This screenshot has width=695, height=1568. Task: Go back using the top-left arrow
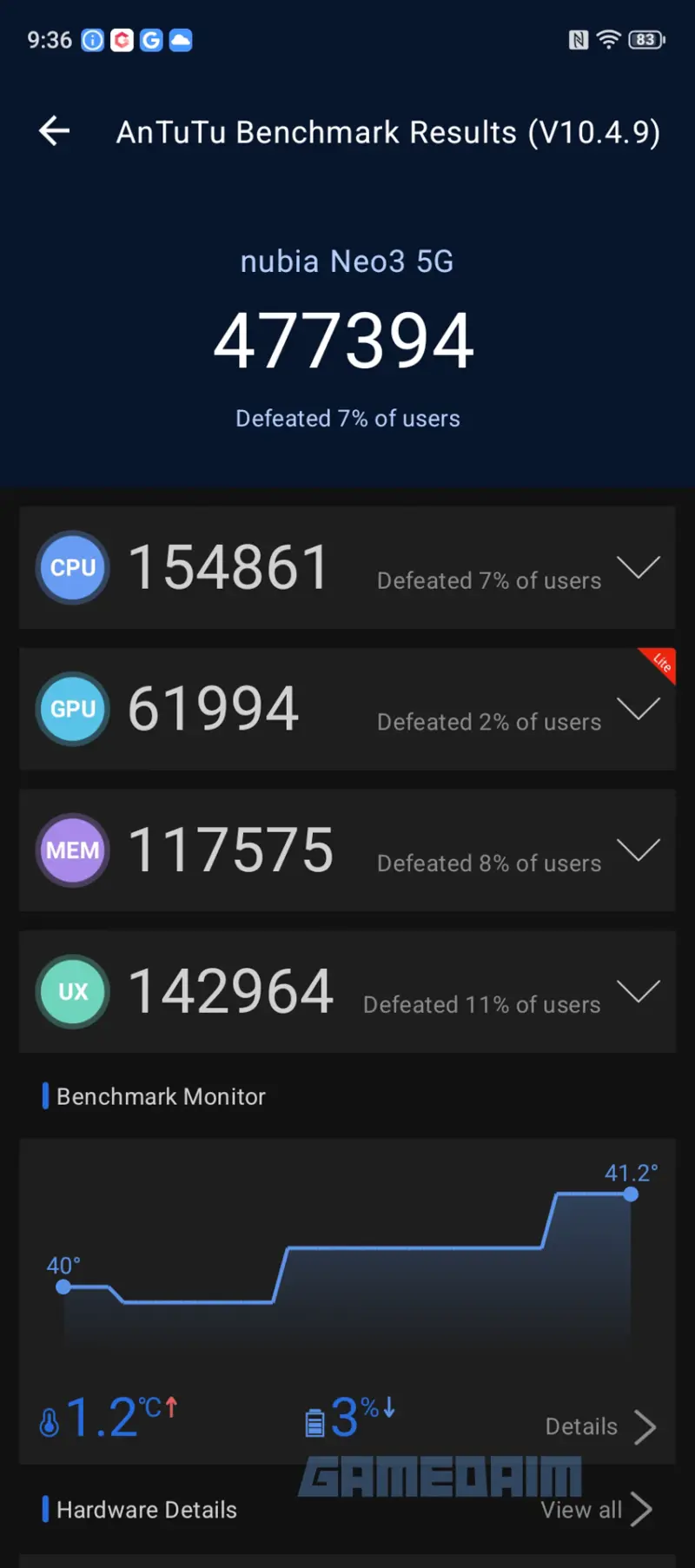point(54,131)
